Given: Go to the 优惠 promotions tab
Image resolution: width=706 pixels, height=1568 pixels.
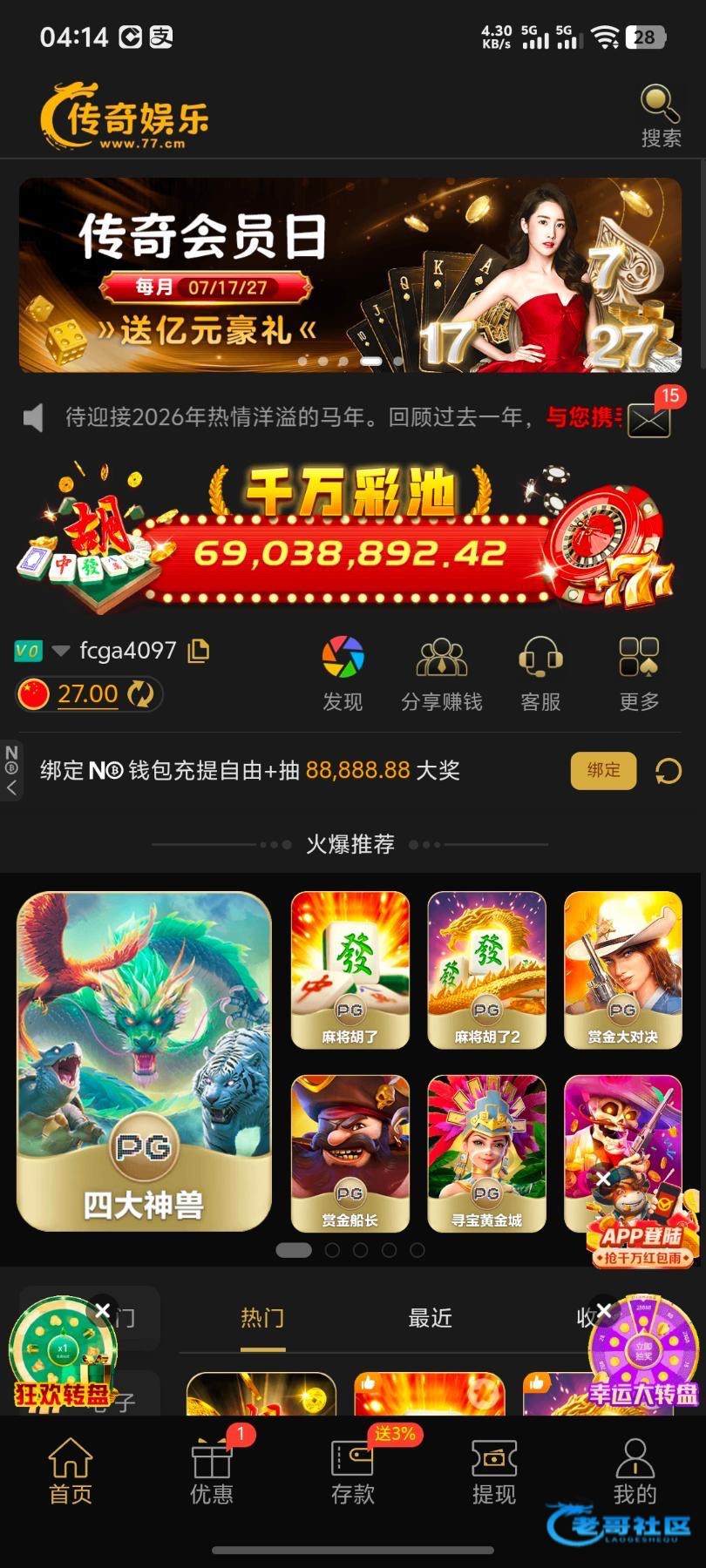Looking at the screenshot, I should [212, 1472].
